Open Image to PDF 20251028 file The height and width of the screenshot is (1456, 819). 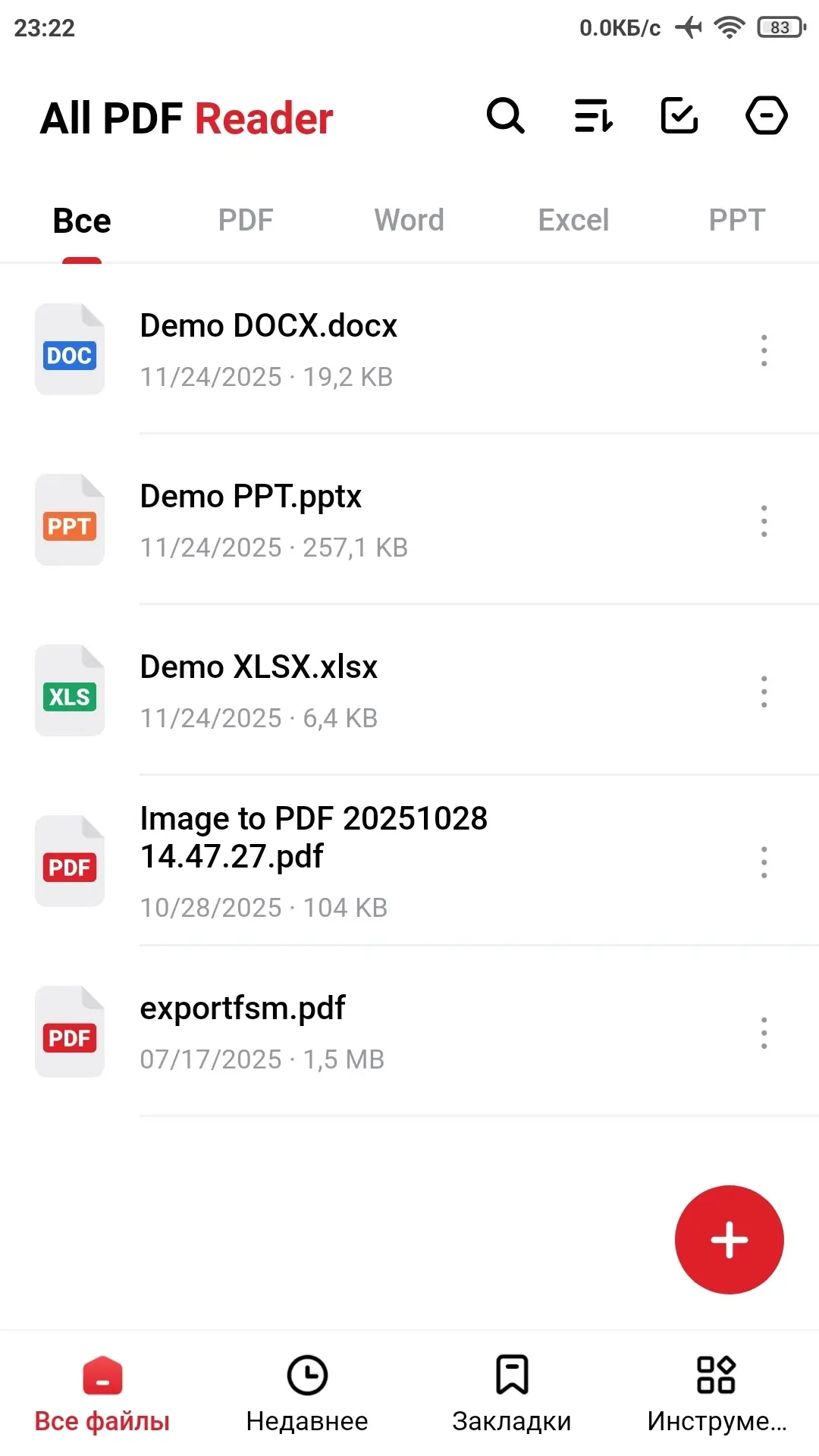click(314, 861)
